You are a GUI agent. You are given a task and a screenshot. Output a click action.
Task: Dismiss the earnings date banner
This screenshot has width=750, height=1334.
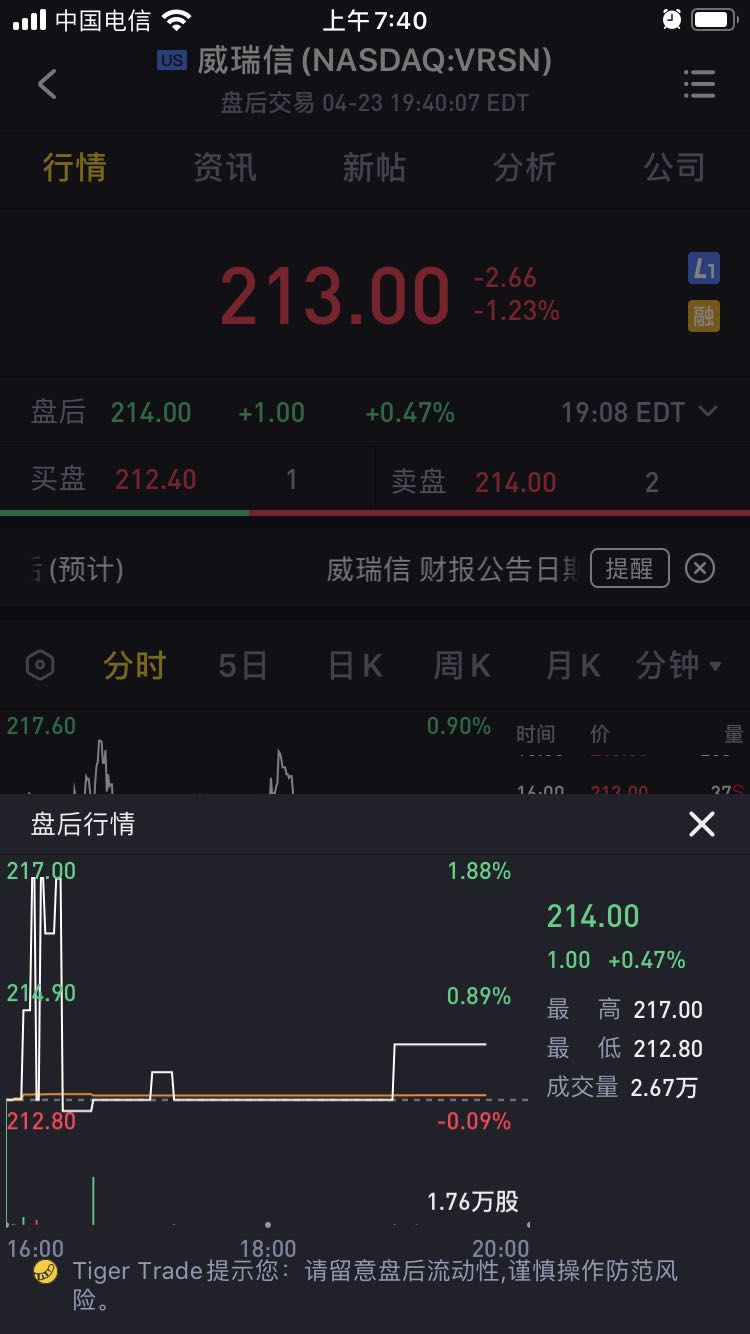tap(700, 569)
